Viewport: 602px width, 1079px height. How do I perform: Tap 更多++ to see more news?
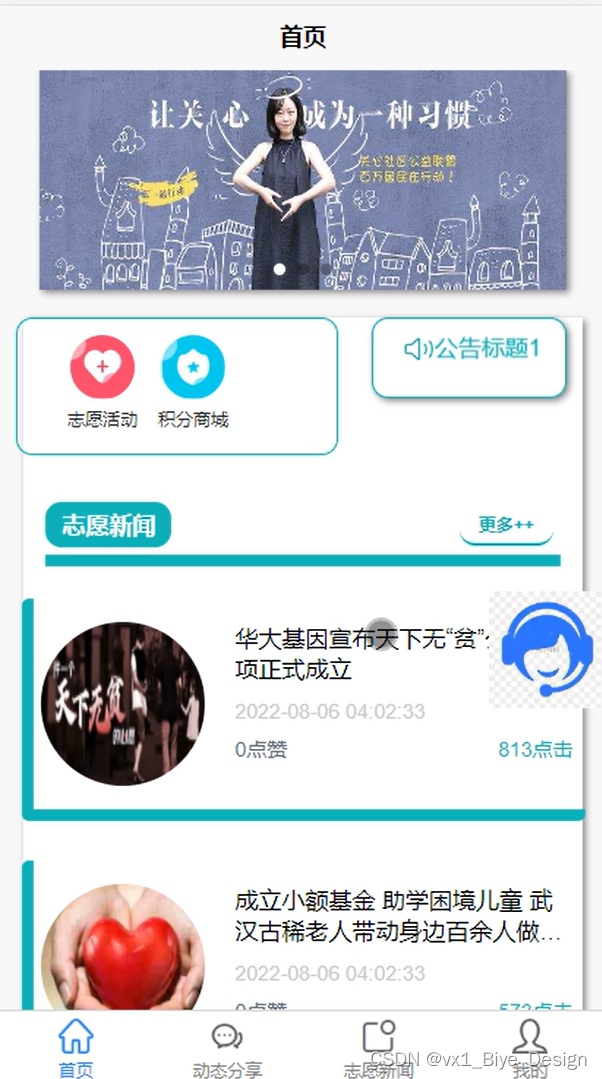click(x=506, y=525)
